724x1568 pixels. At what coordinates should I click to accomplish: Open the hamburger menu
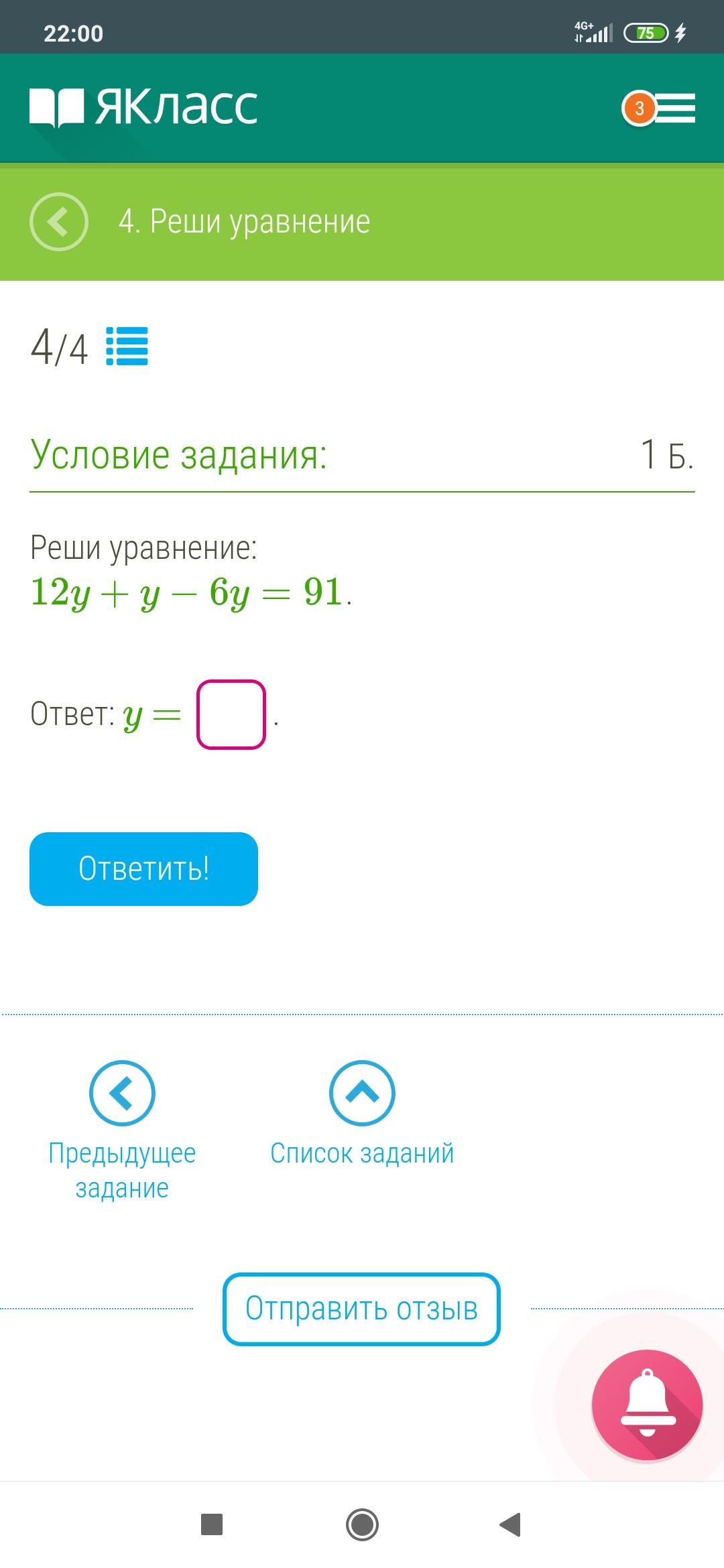click(674, 108)
